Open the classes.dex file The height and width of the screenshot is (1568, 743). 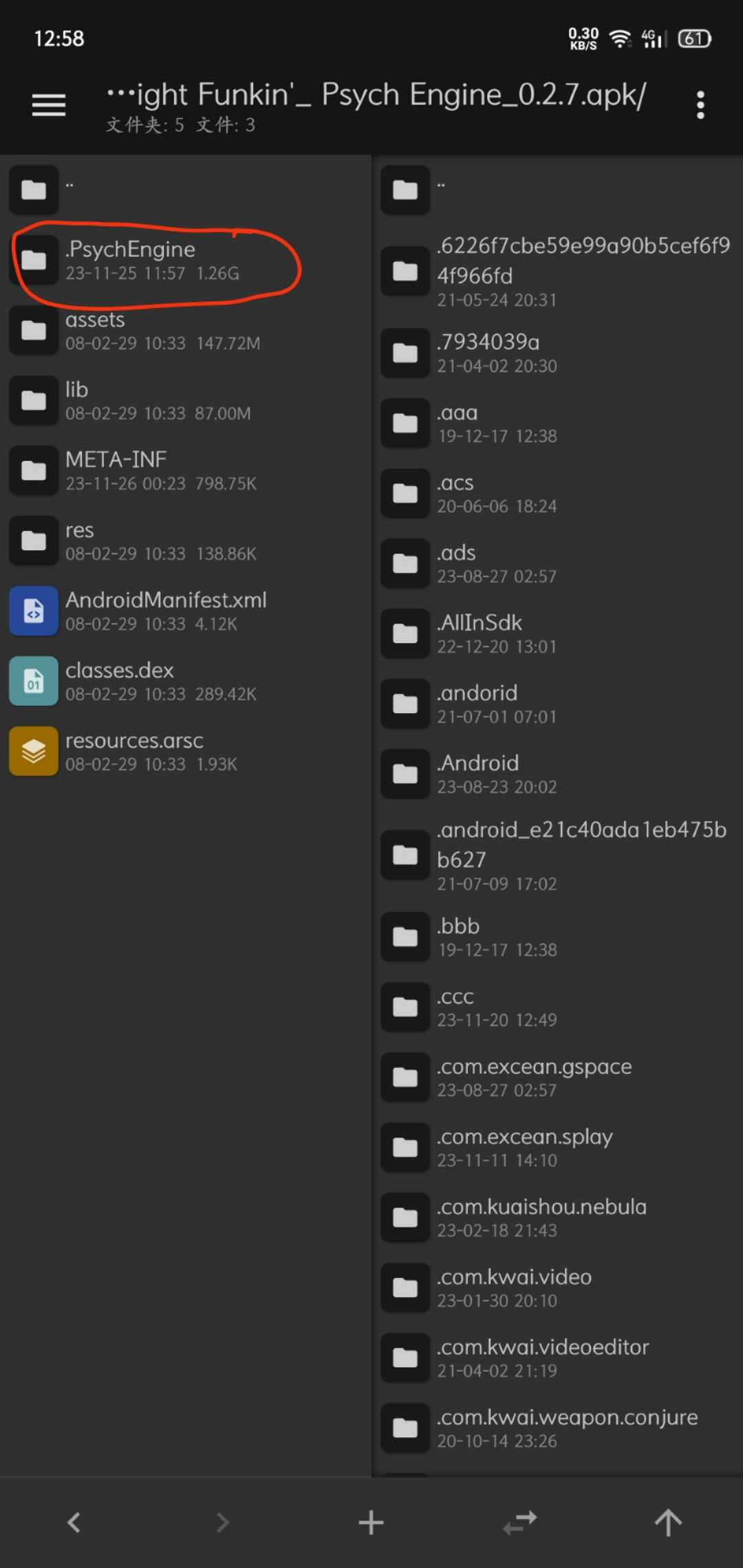click(120, 681)
